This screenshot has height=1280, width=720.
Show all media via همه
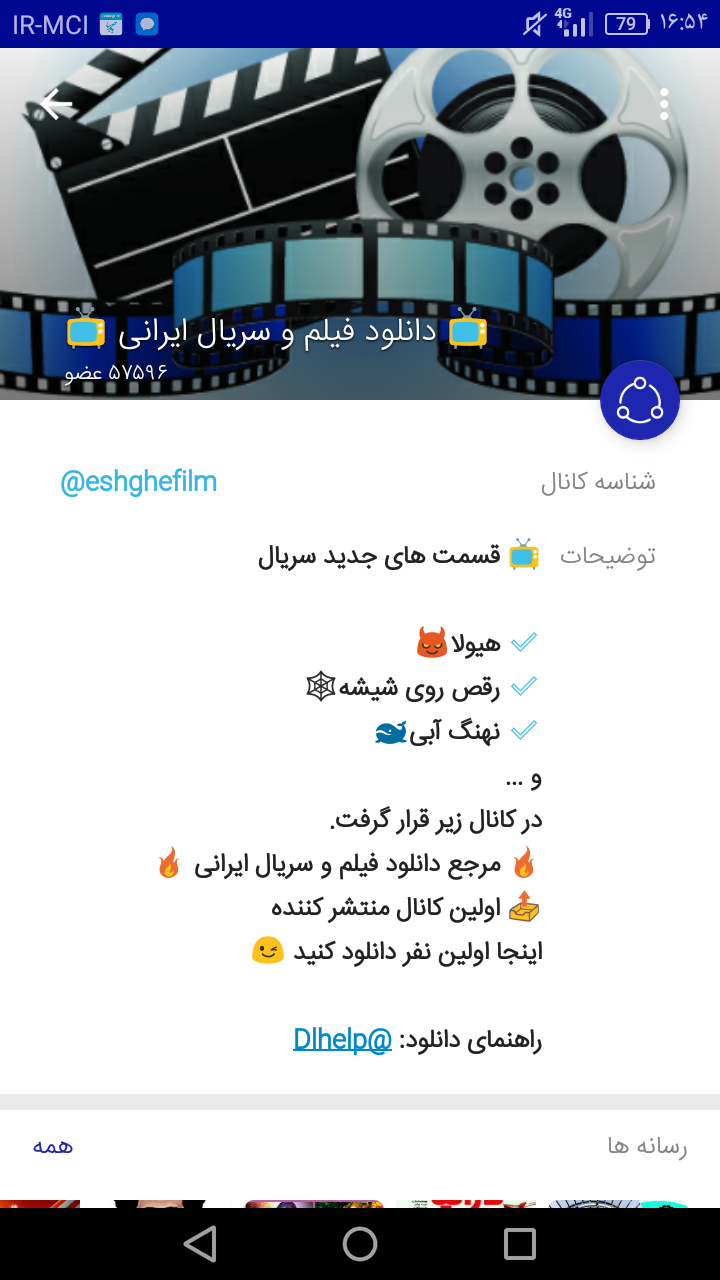(53, 1146)
